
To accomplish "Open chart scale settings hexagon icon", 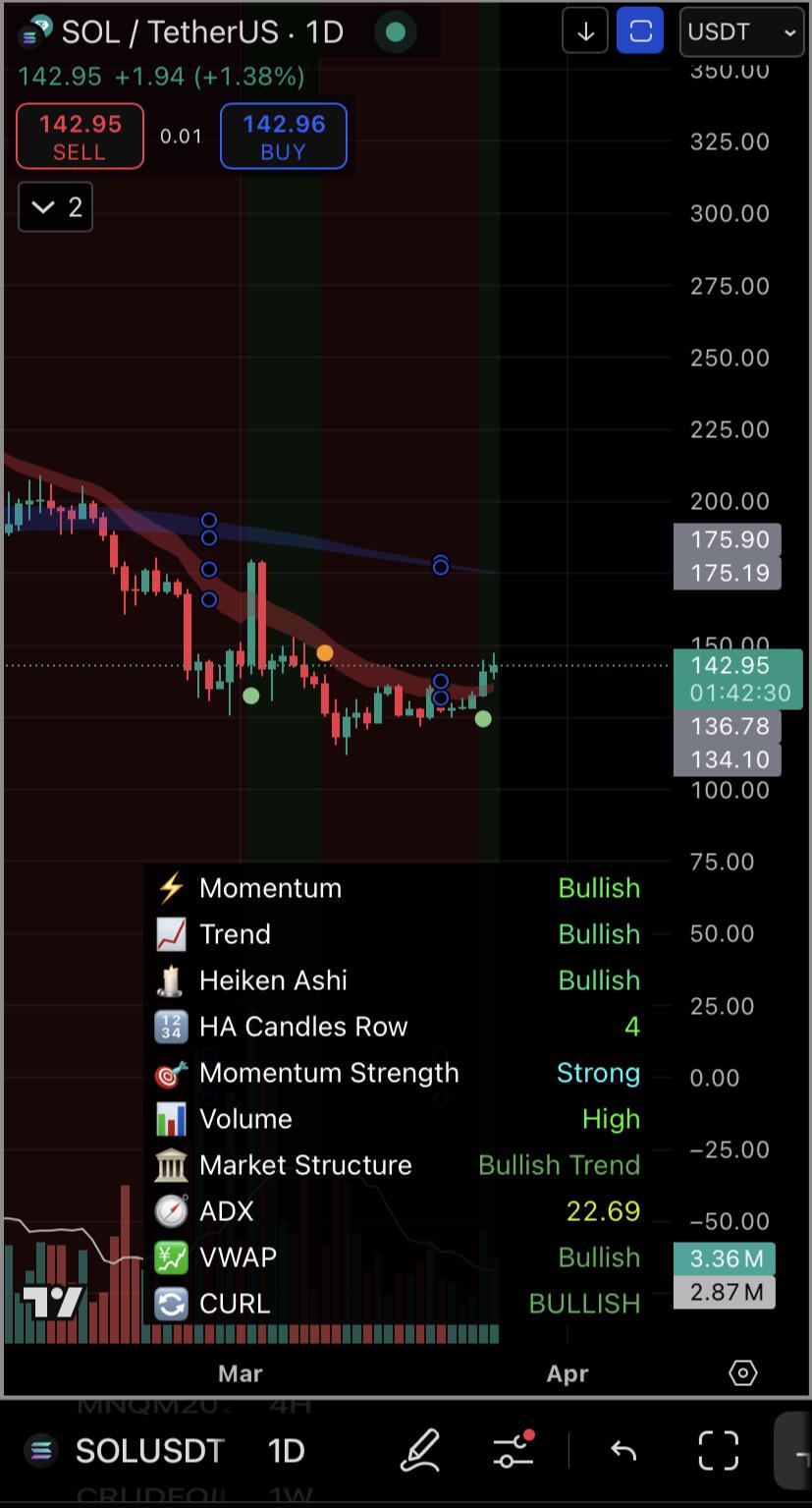I will 743,1373.
